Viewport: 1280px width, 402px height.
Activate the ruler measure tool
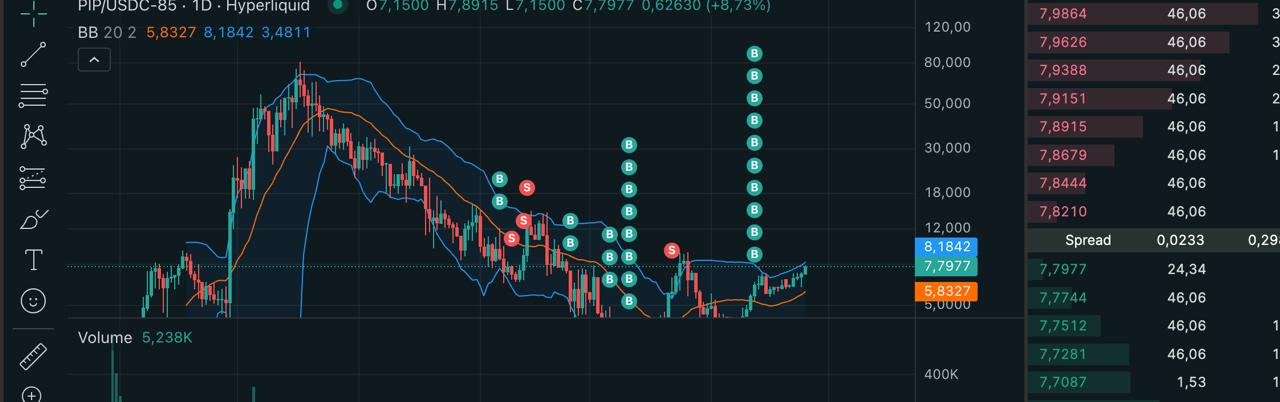point(33,356)
